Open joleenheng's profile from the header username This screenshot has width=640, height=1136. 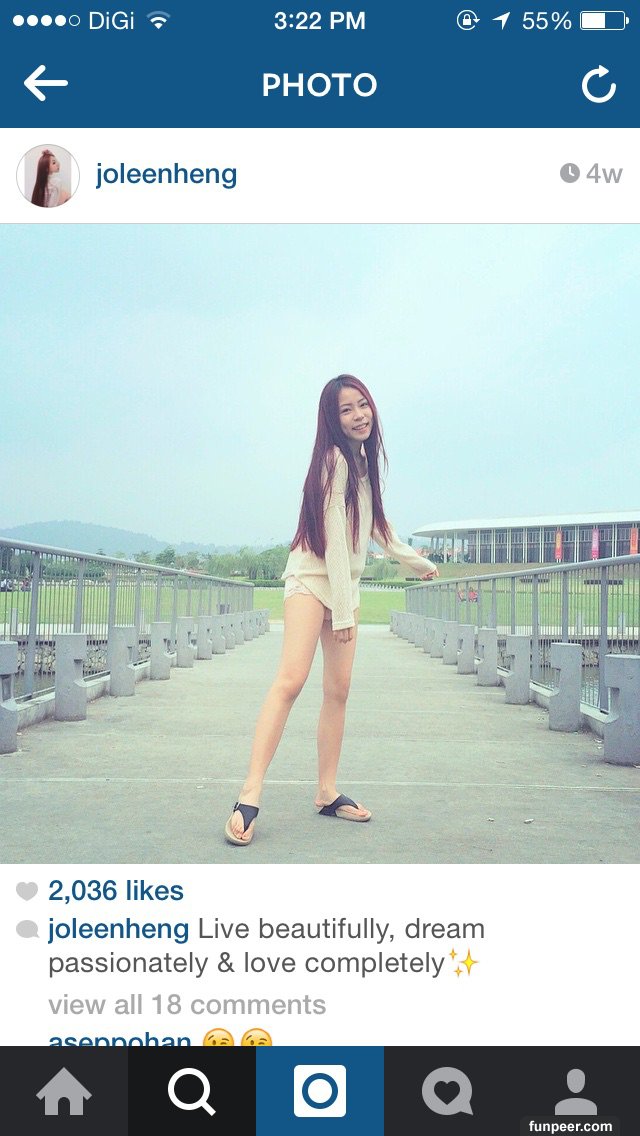click(166, 174)
